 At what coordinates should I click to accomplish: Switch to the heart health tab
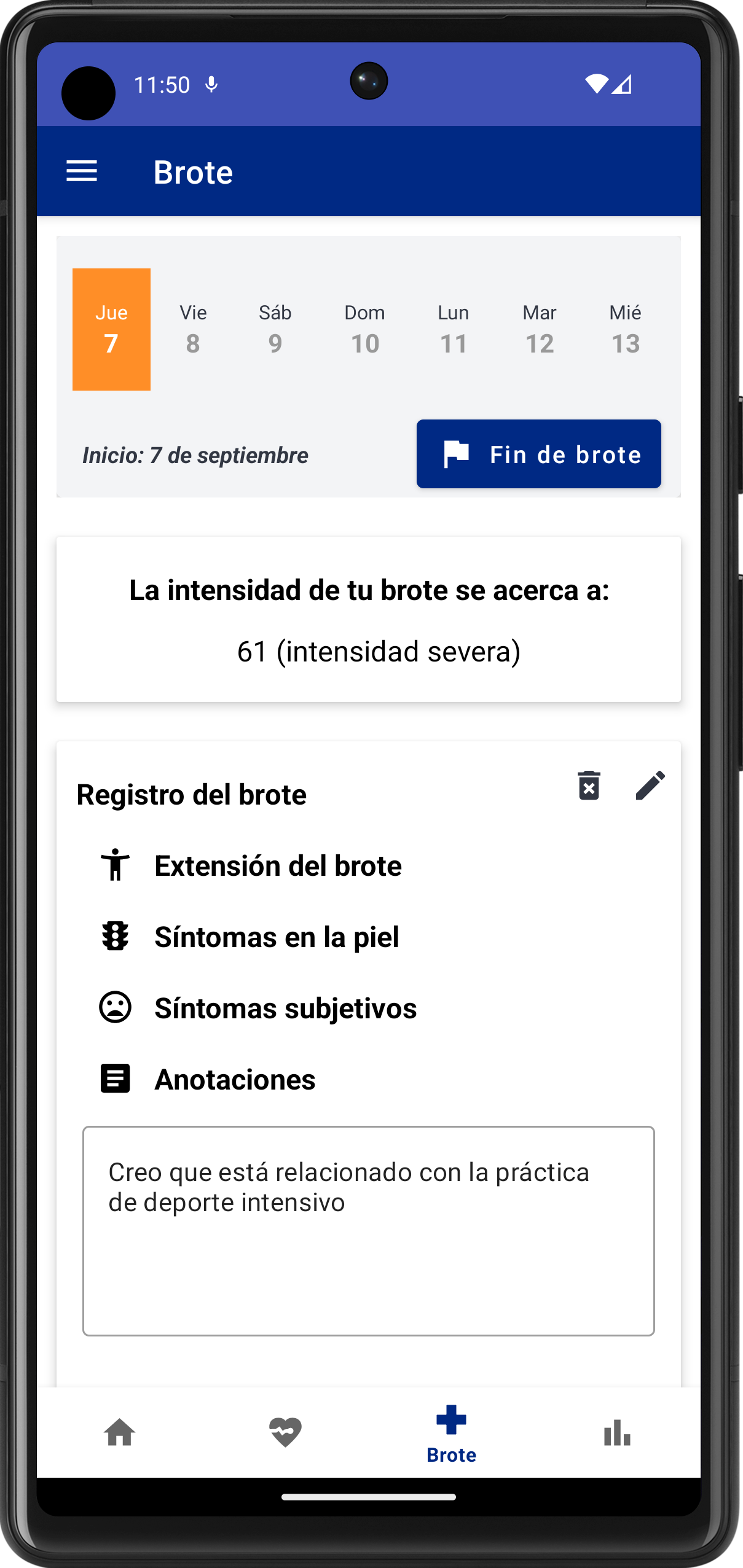tap(285, 1433)
